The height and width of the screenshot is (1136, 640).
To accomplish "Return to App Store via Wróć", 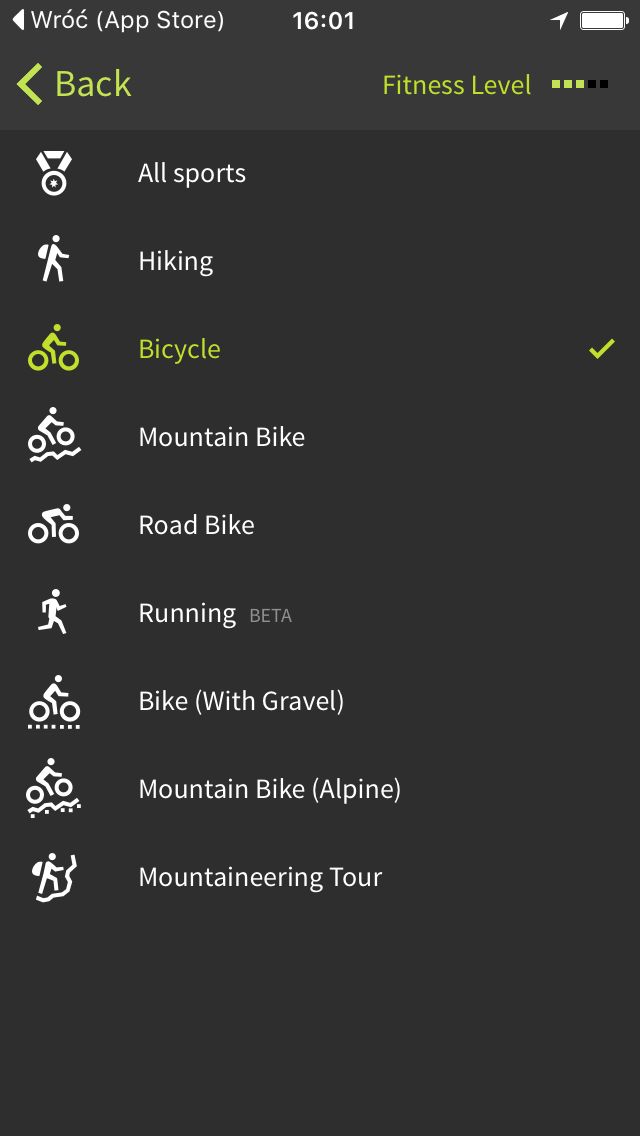I will pyautogui.click(x=119, y=20).
